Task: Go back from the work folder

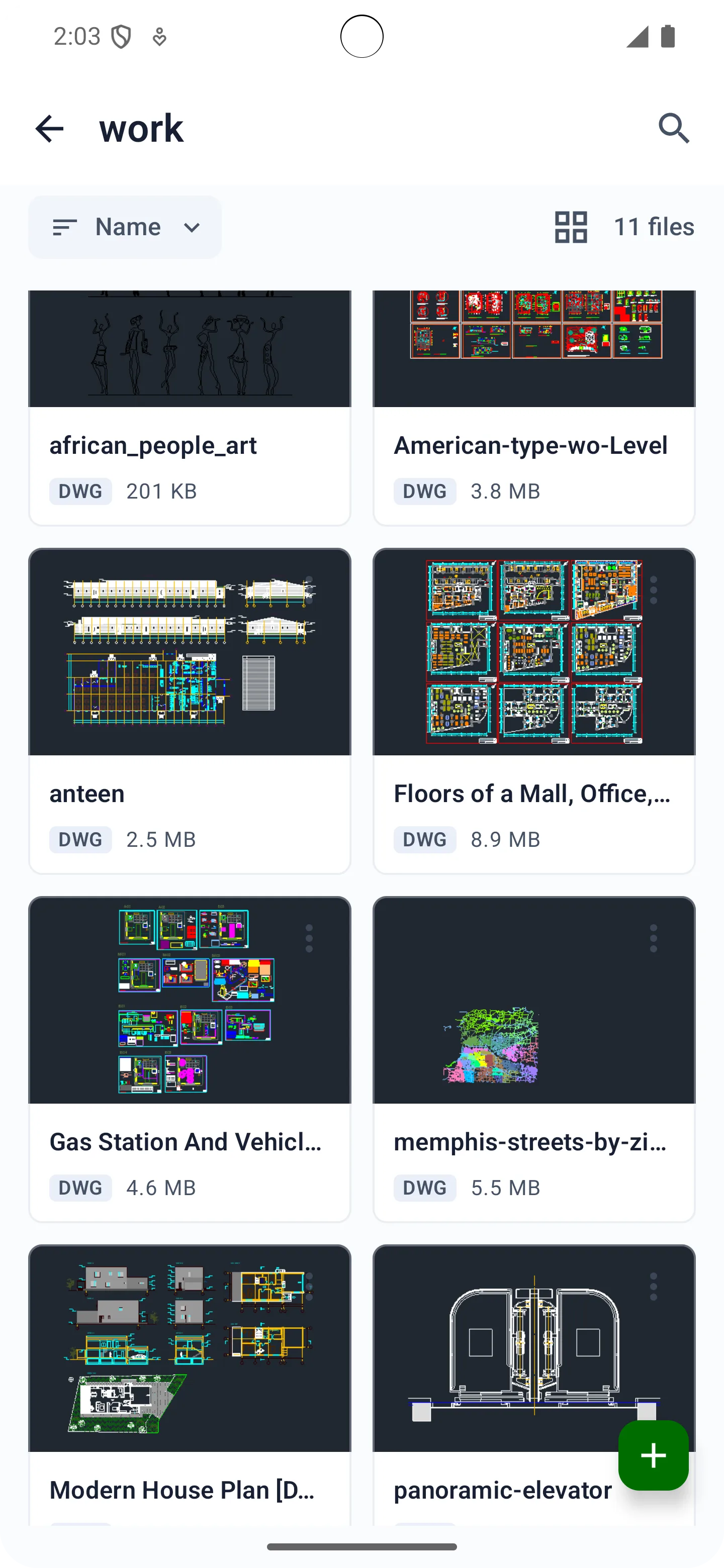Action: click(49, 129)
